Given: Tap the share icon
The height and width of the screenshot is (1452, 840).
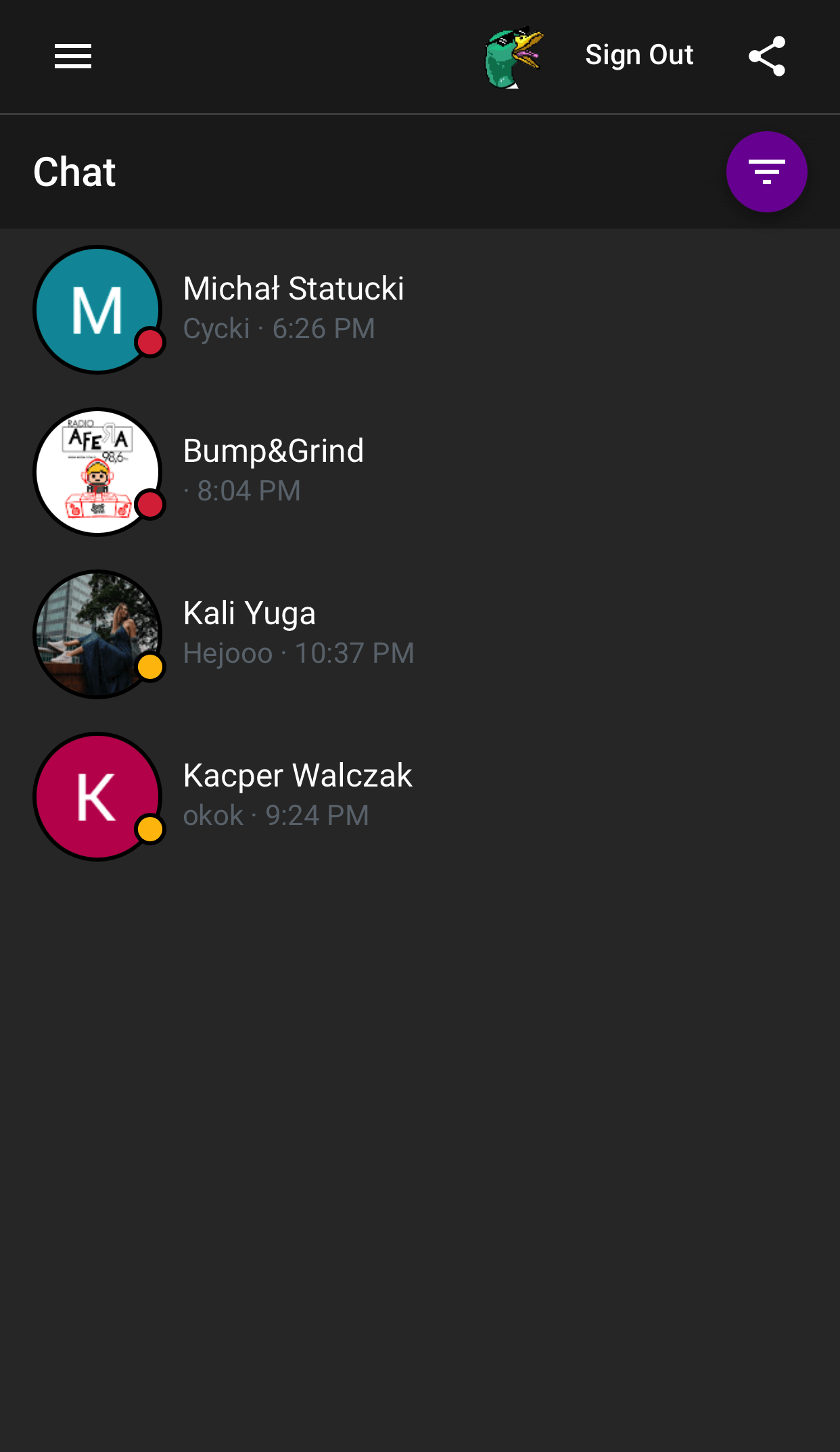Looking at the screenshot, I should click(x=766, y=56).
